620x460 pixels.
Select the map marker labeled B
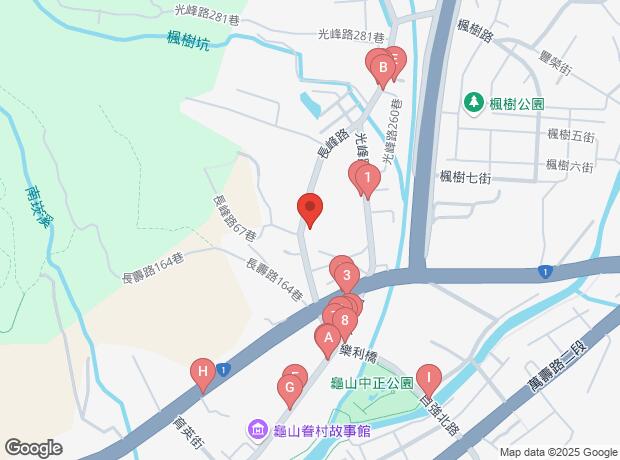click(x=382, y=68)
